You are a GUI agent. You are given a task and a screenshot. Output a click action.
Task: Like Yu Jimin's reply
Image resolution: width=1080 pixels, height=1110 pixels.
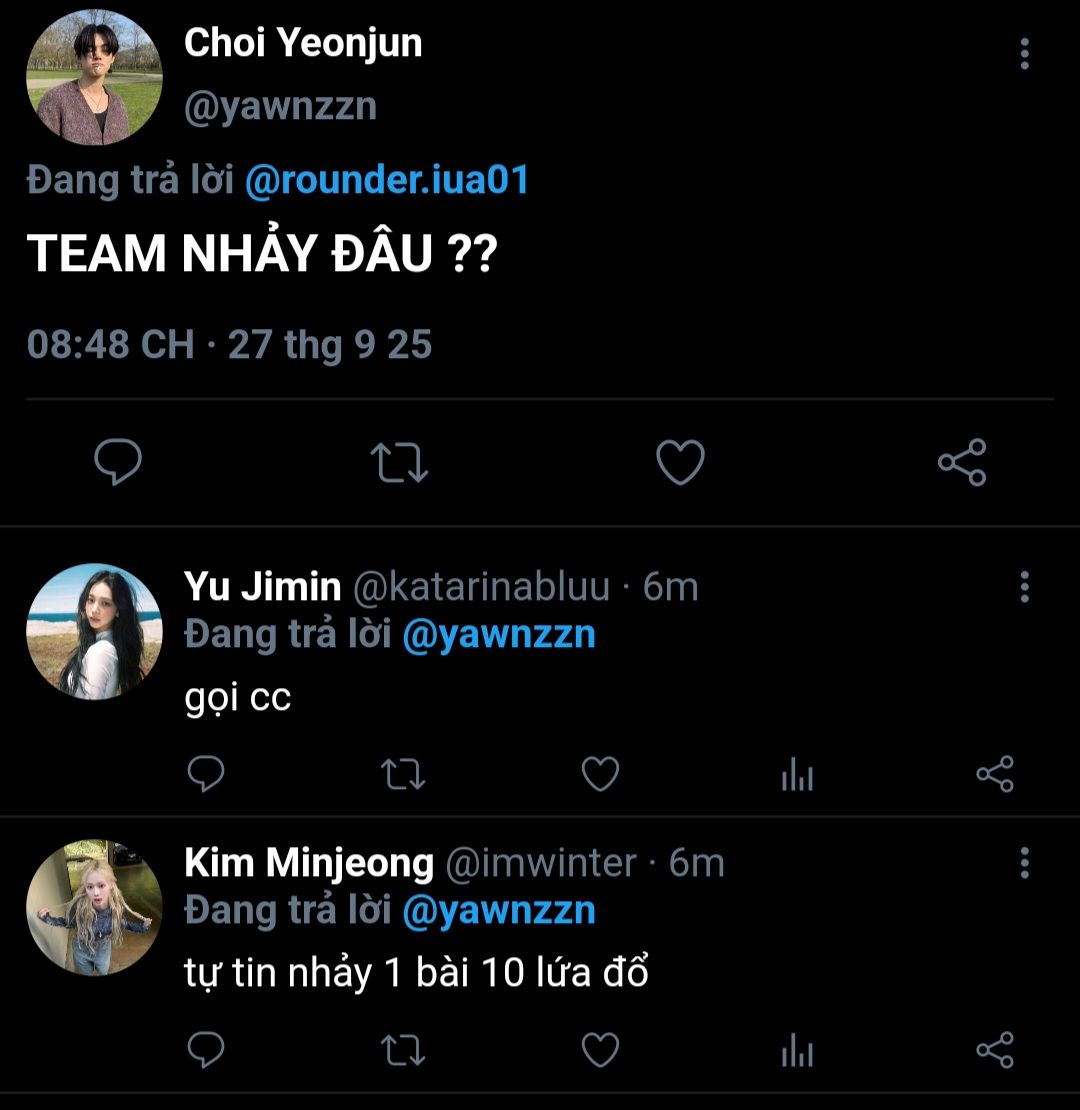[600, 774]
